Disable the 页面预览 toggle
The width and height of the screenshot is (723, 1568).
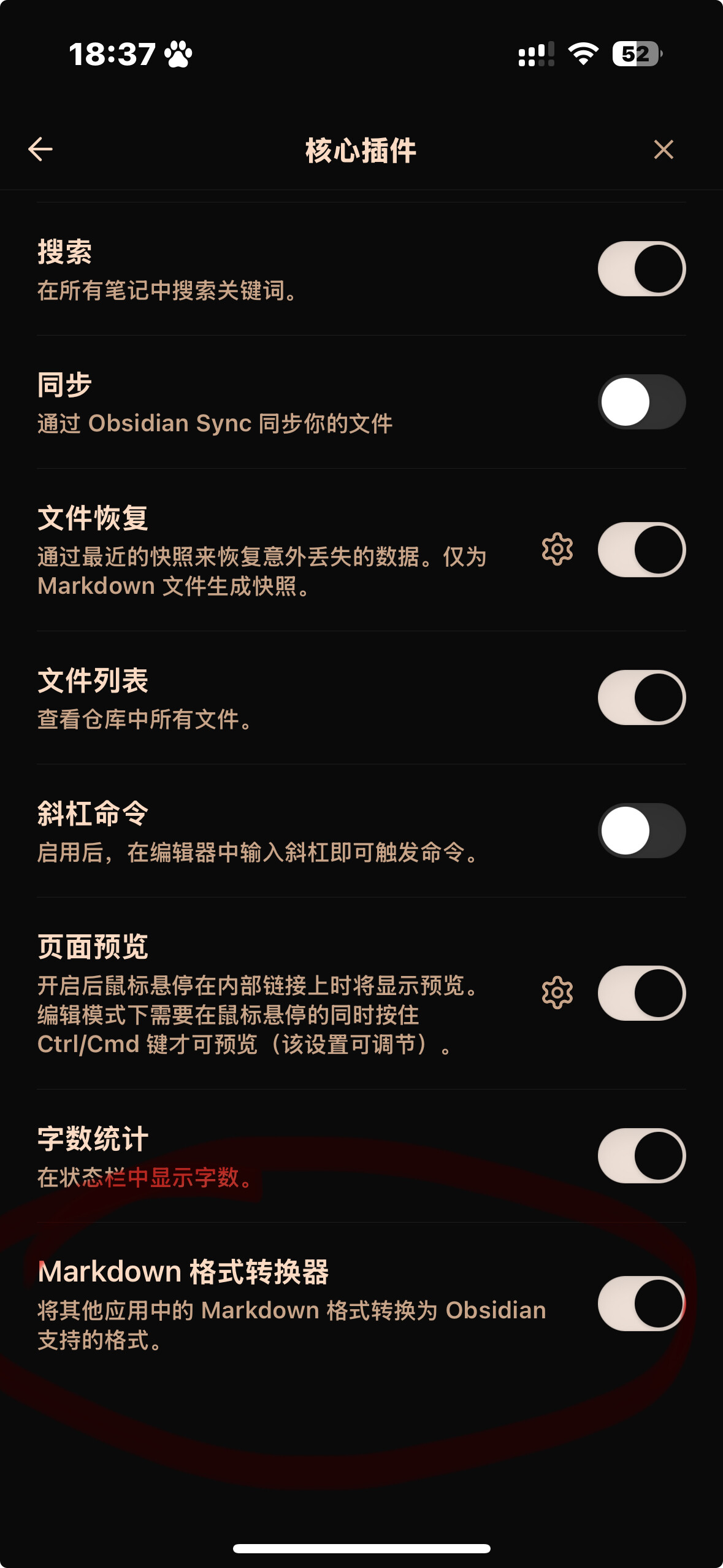[641, 993]
